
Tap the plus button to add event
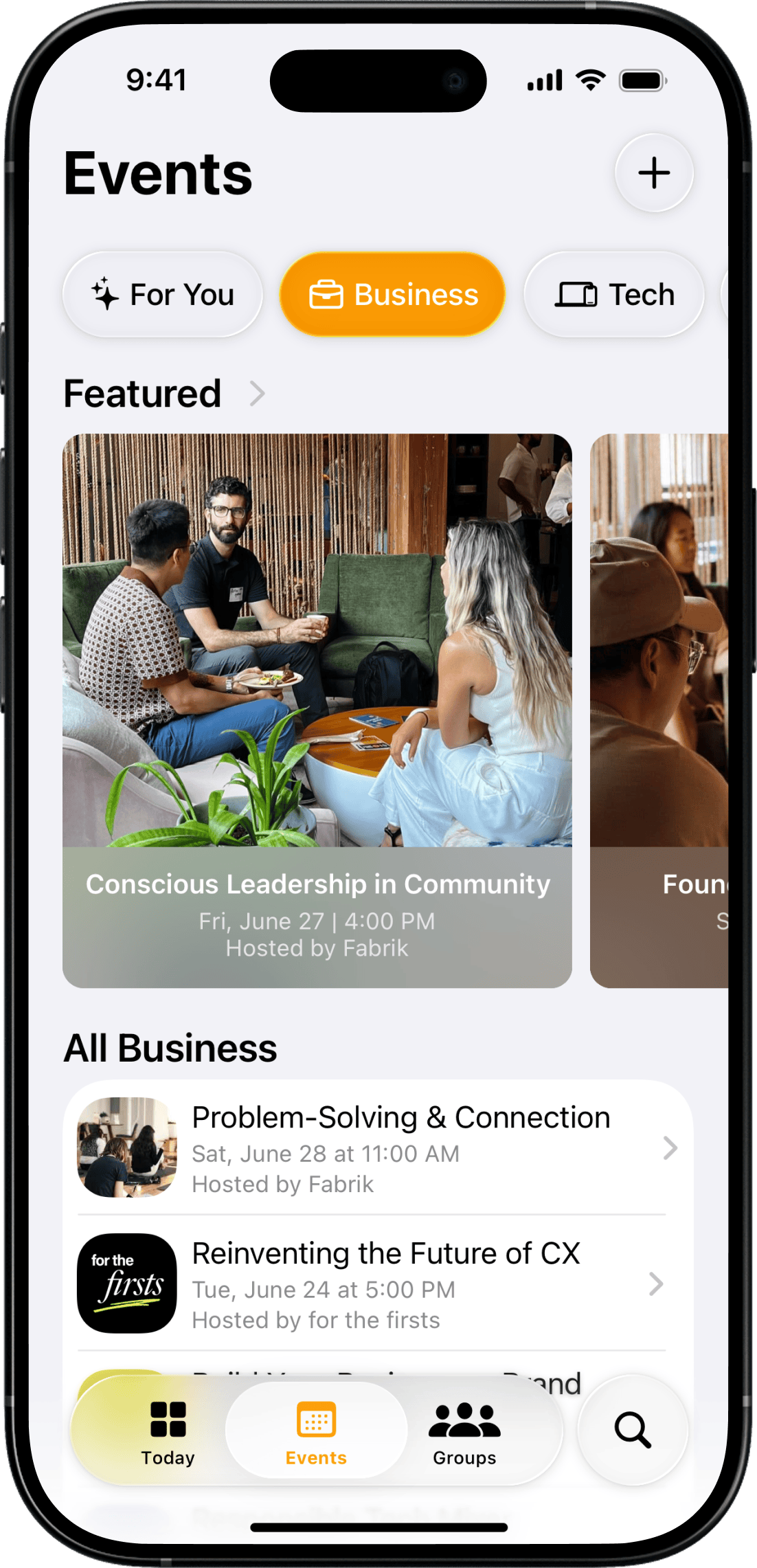pos(653,172)
